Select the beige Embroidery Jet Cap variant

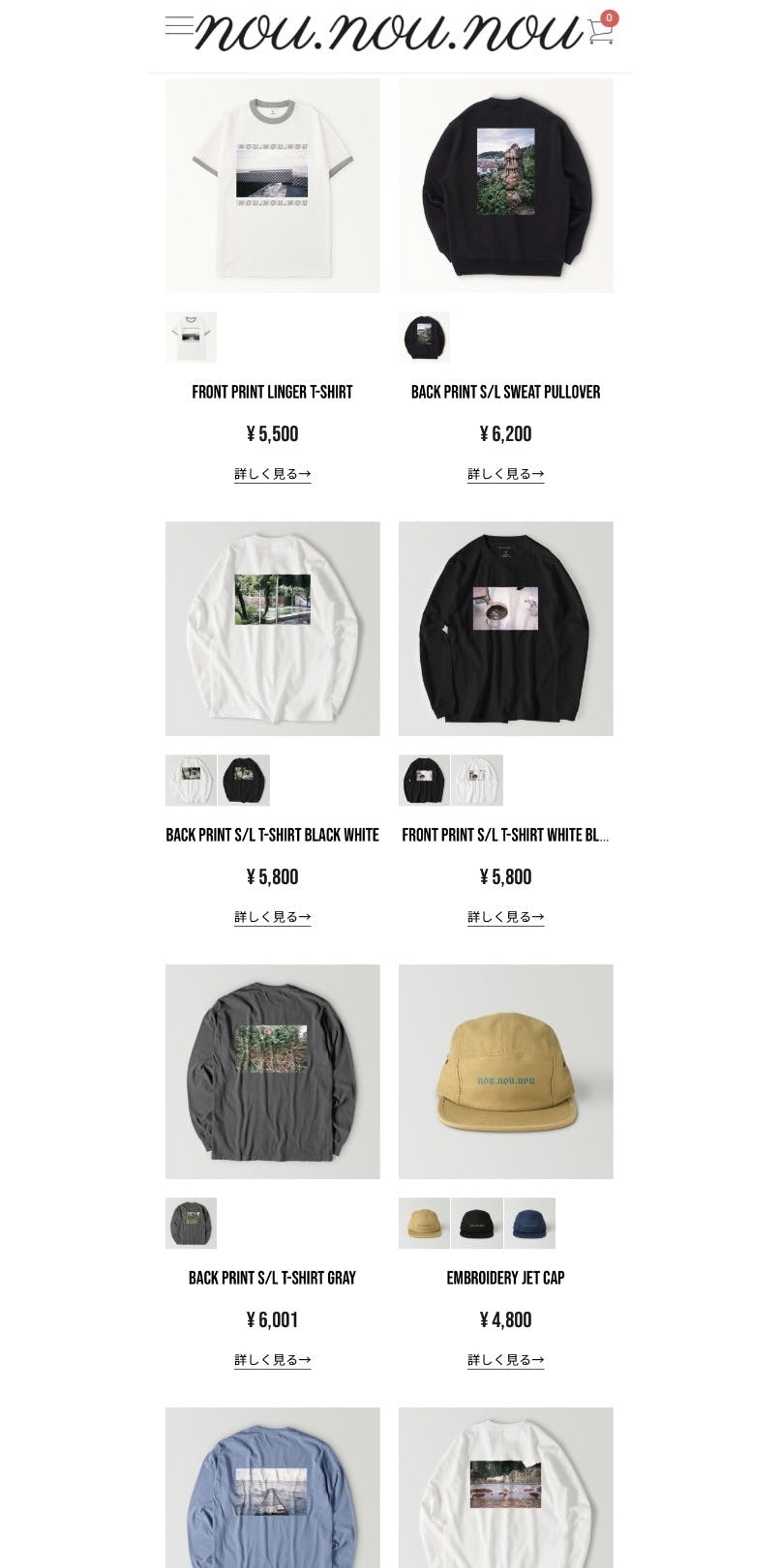click(x=424, y=1224)
